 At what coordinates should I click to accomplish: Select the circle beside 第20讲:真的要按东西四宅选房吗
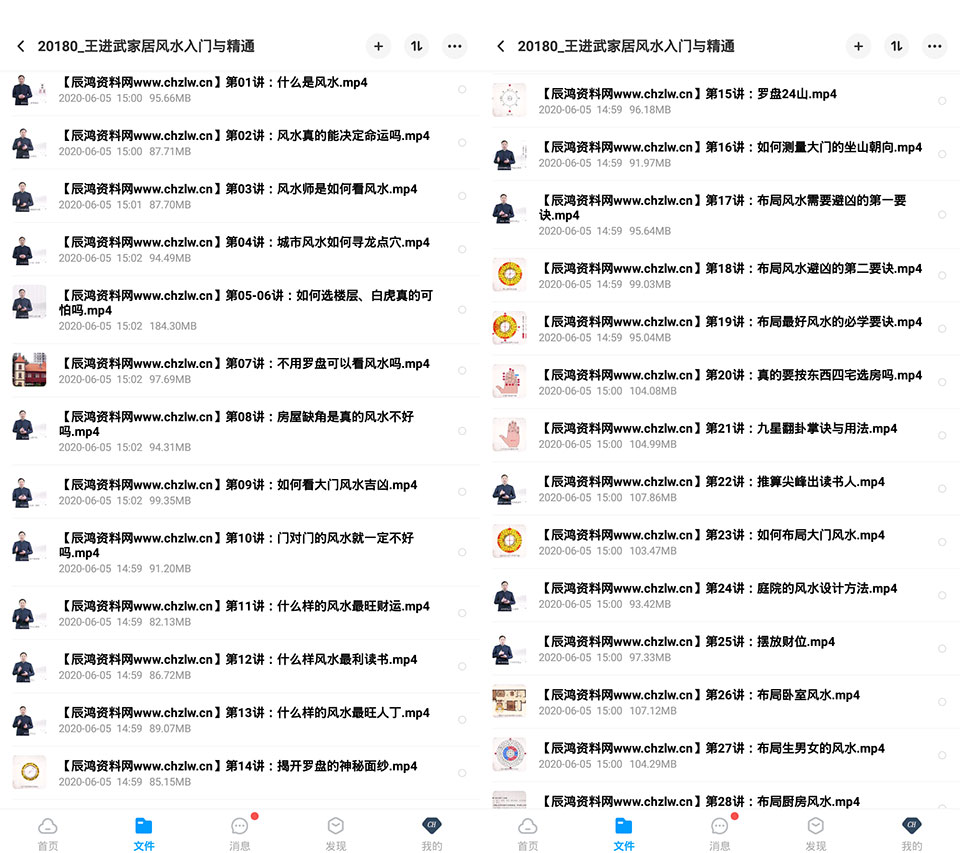click(x=942, y=382)
